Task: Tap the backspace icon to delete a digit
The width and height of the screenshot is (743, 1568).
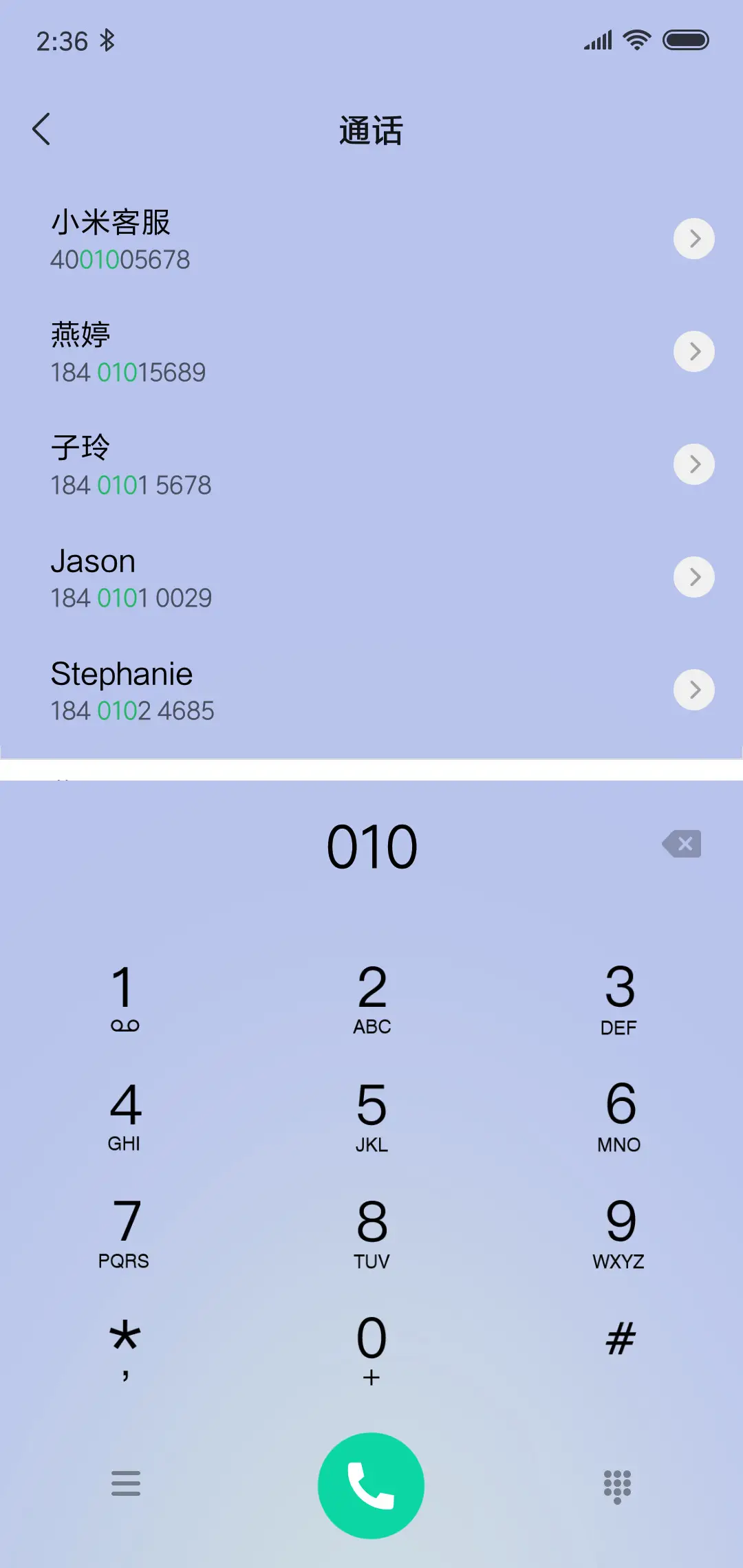Action: pos(682,845)
